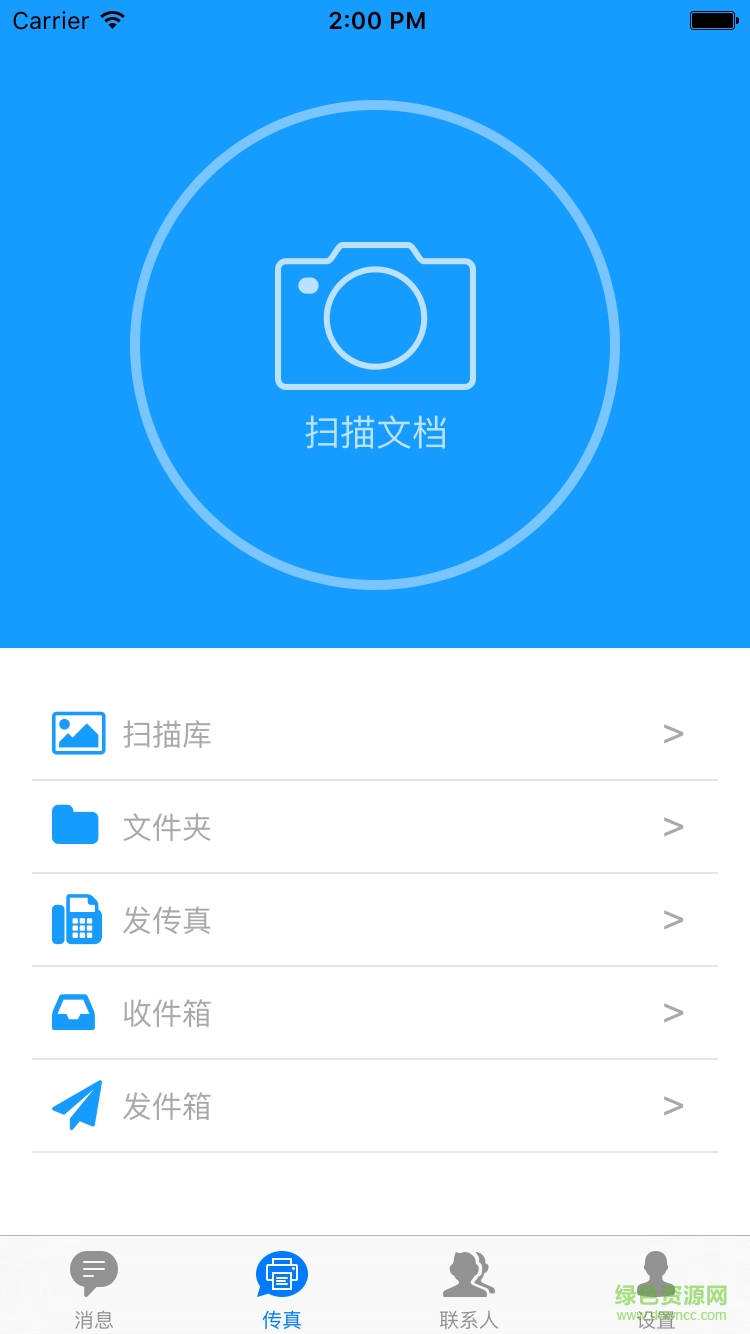Select the speech bubble 消息 icon

tap(93, 1270)
